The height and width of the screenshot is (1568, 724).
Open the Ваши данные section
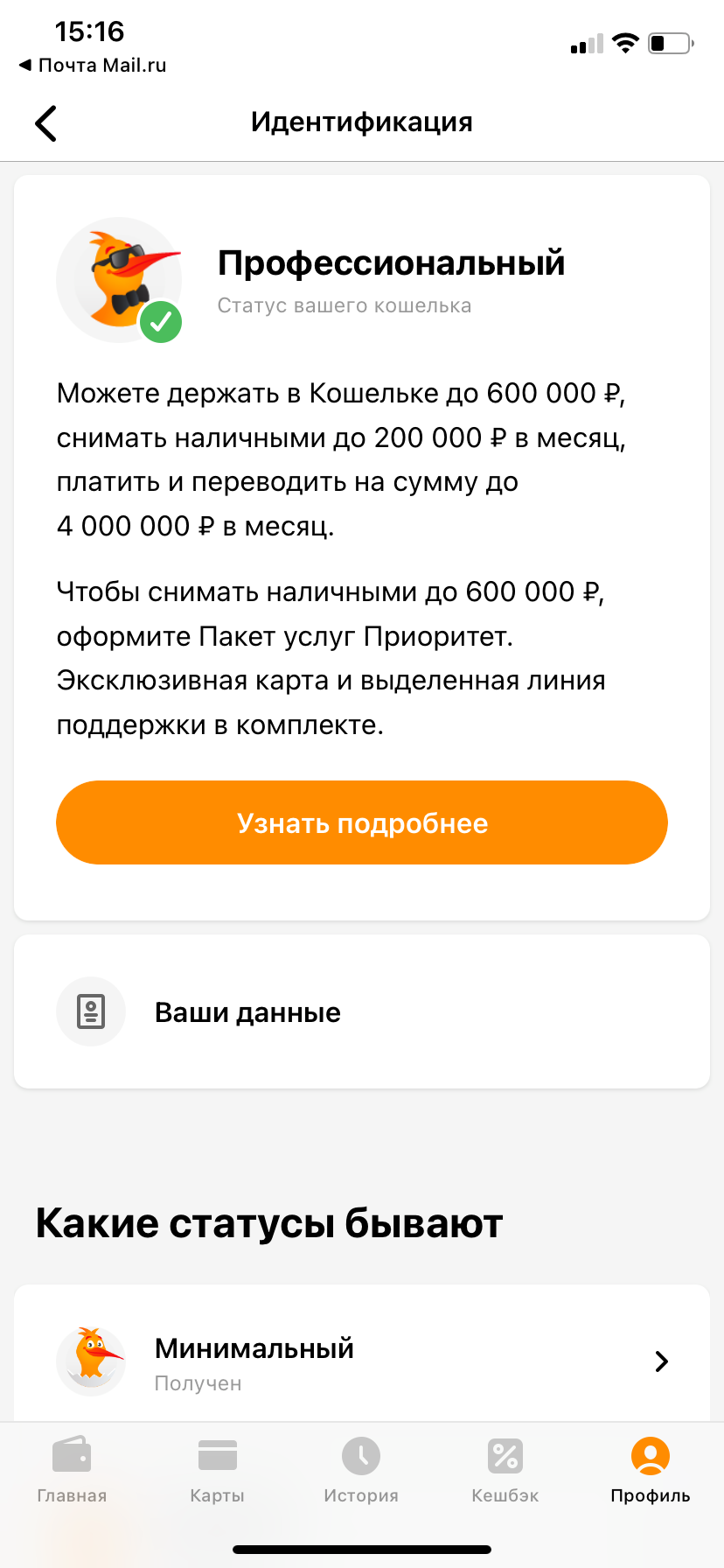pyautogui.click(x=362, y=1012)
